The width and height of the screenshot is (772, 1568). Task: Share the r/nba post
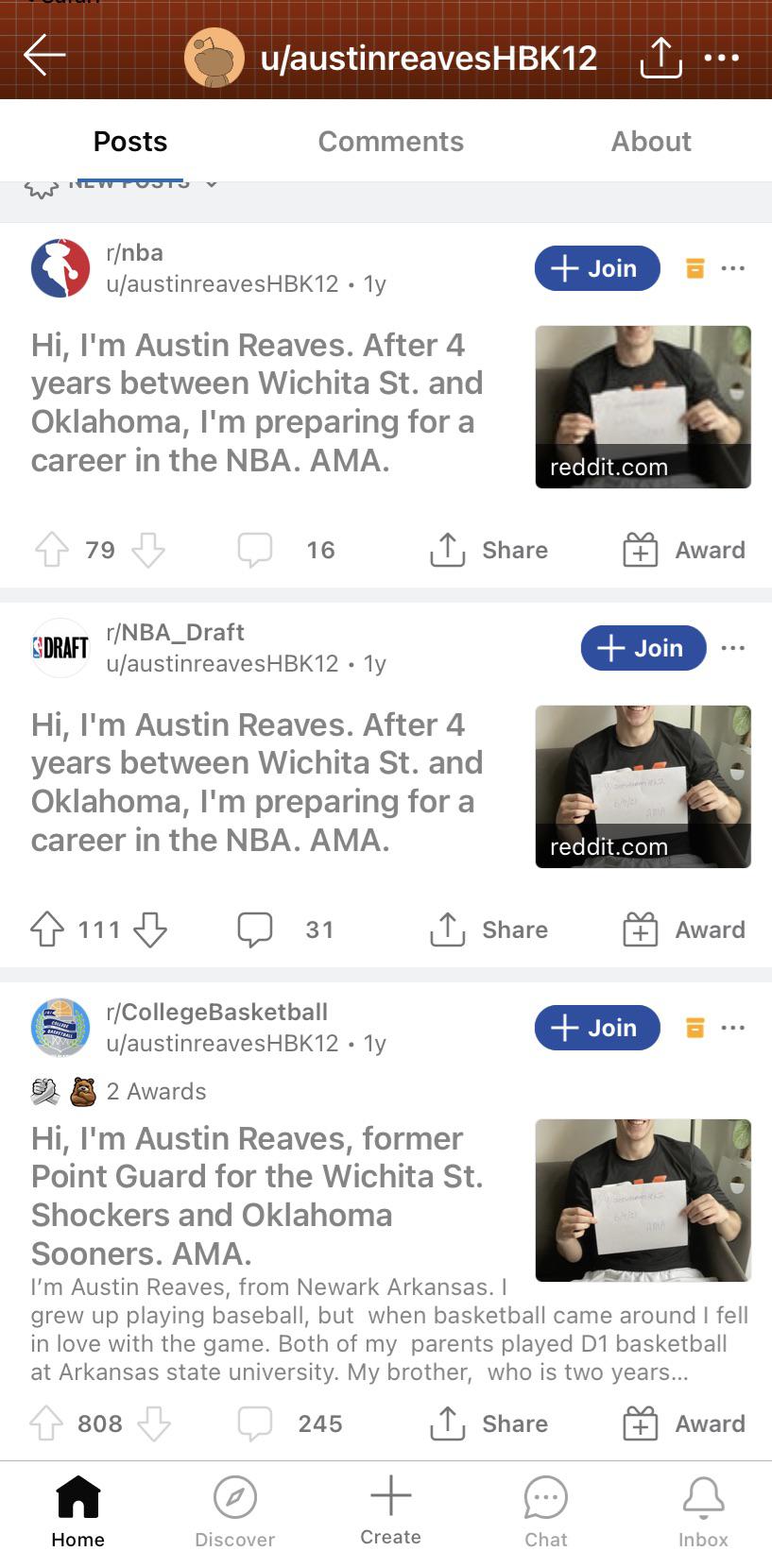point(489,550)
